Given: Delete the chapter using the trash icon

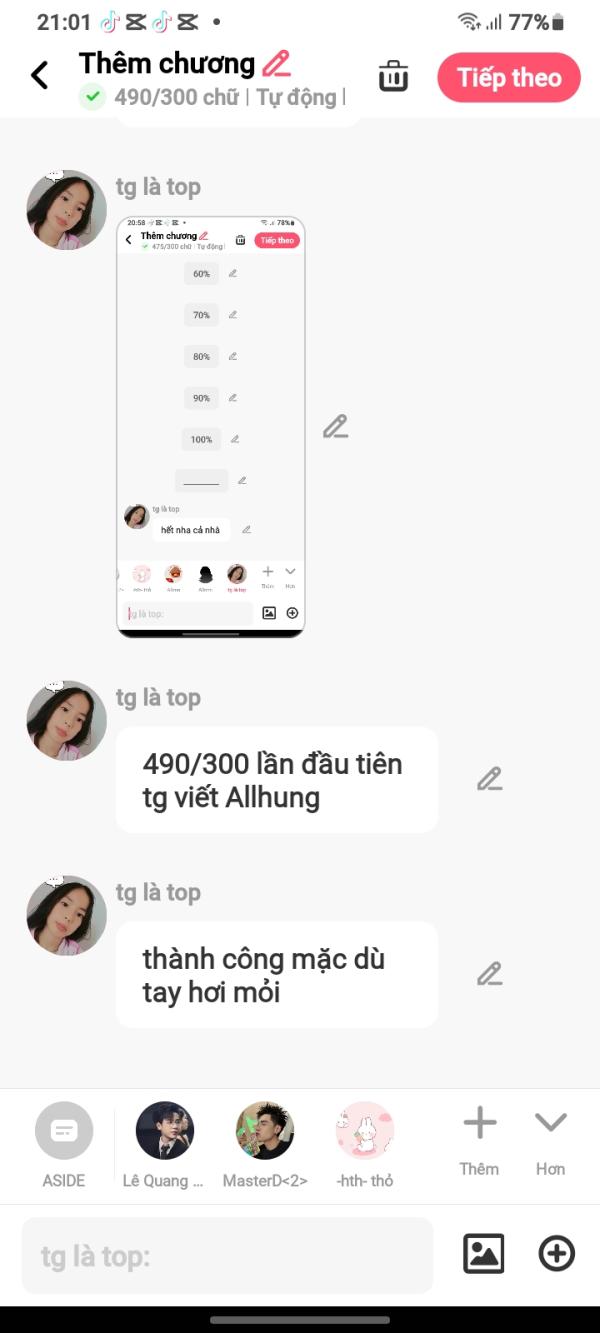Looking at the screenshot, I should pos(393,77).
